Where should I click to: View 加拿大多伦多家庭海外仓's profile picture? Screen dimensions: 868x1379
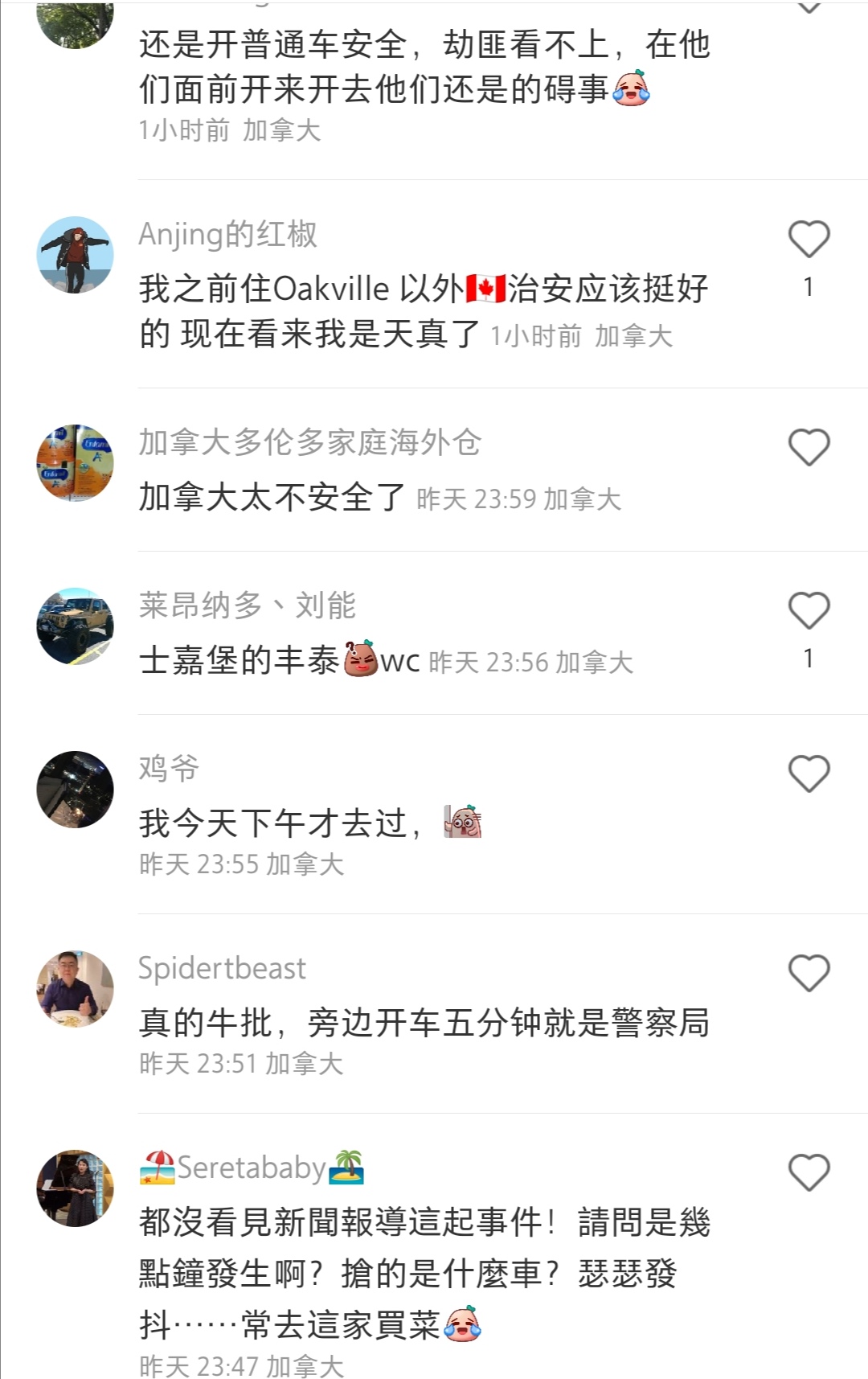click(x=76, y=463)
